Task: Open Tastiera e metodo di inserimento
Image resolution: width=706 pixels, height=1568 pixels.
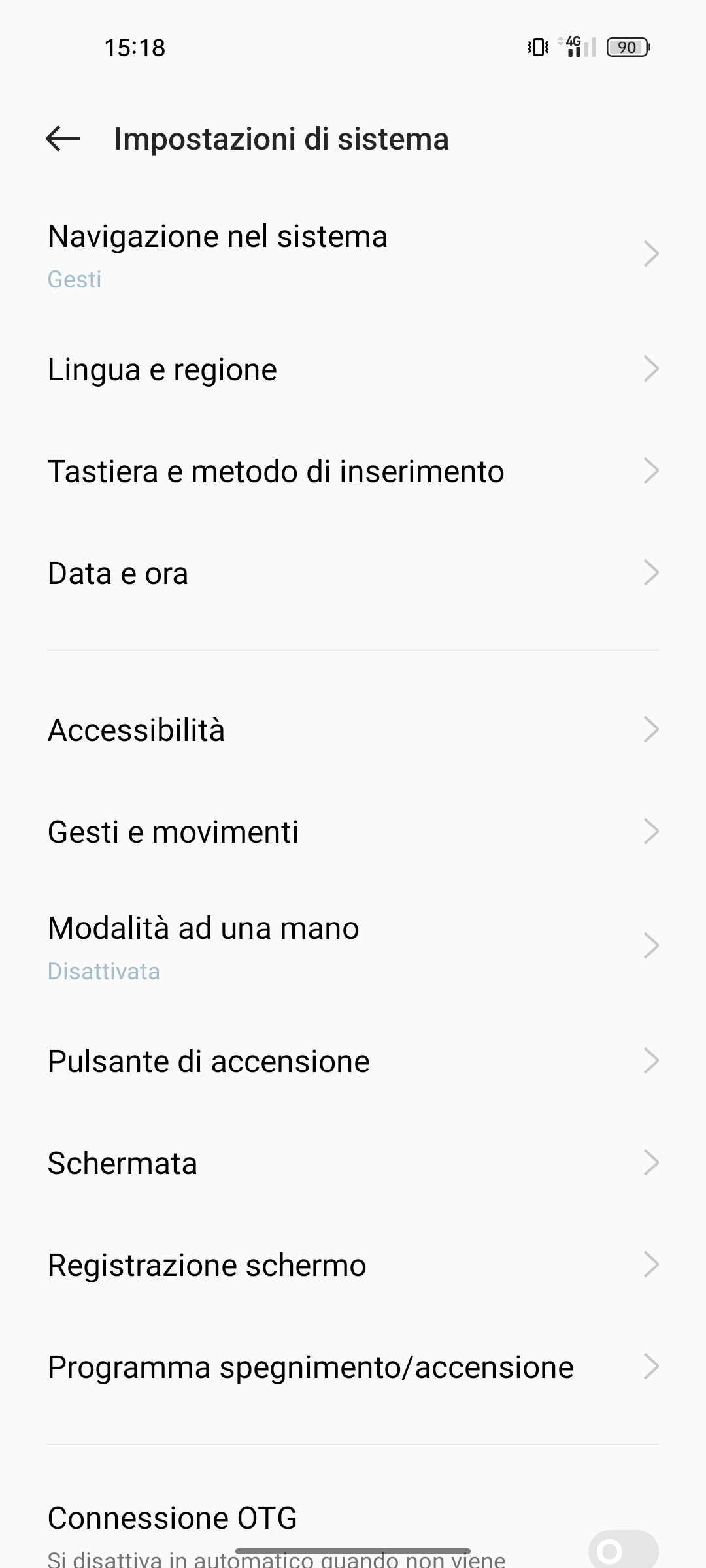Action: point(353,472)
